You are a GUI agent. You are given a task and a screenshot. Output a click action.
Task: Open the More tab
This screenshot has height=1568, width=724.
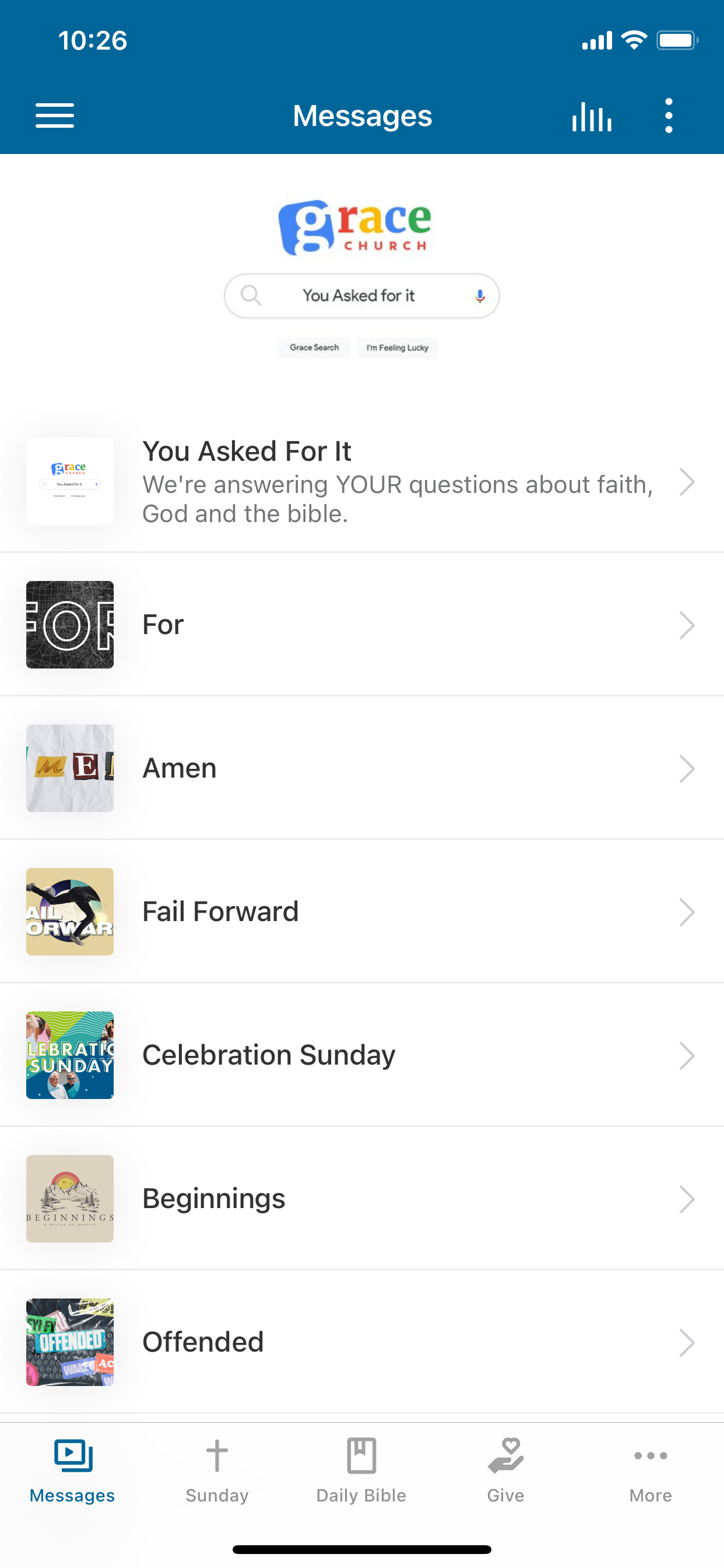(651, 1471)
